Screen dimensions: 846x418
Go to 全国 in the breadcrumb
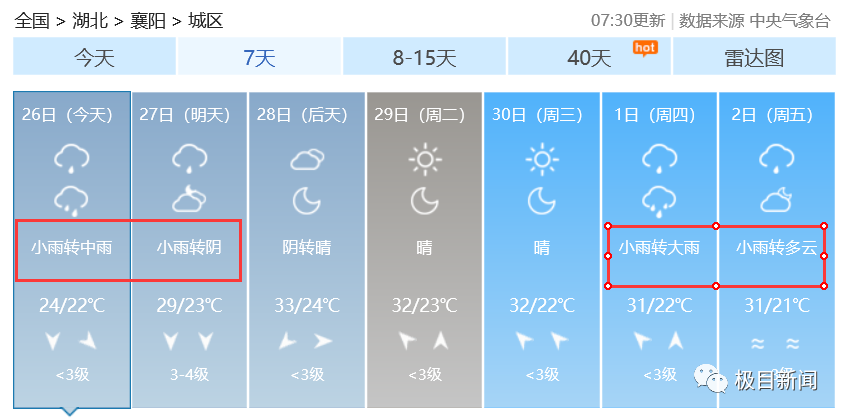[32, 20]
